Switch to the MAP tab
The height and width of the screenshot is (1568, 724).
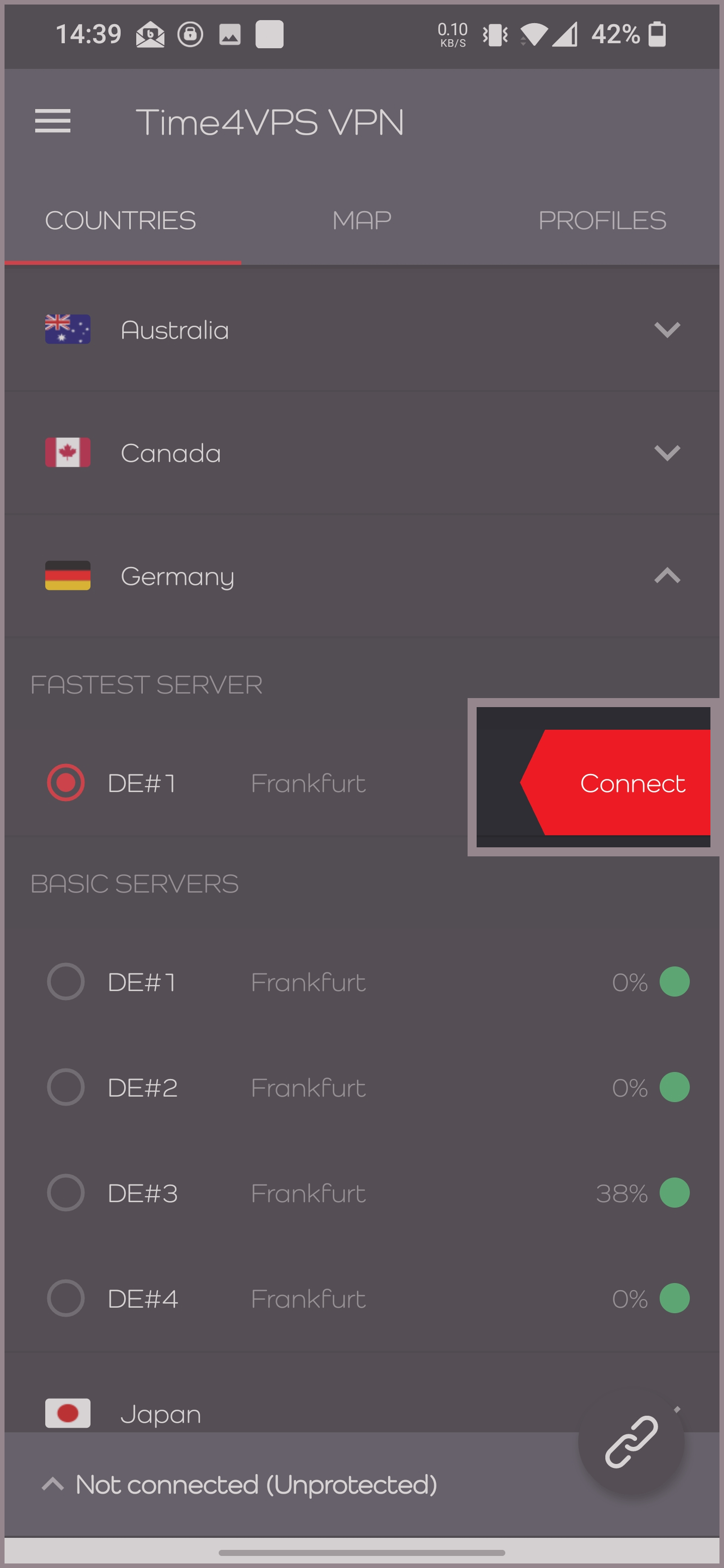pos(361,220)
